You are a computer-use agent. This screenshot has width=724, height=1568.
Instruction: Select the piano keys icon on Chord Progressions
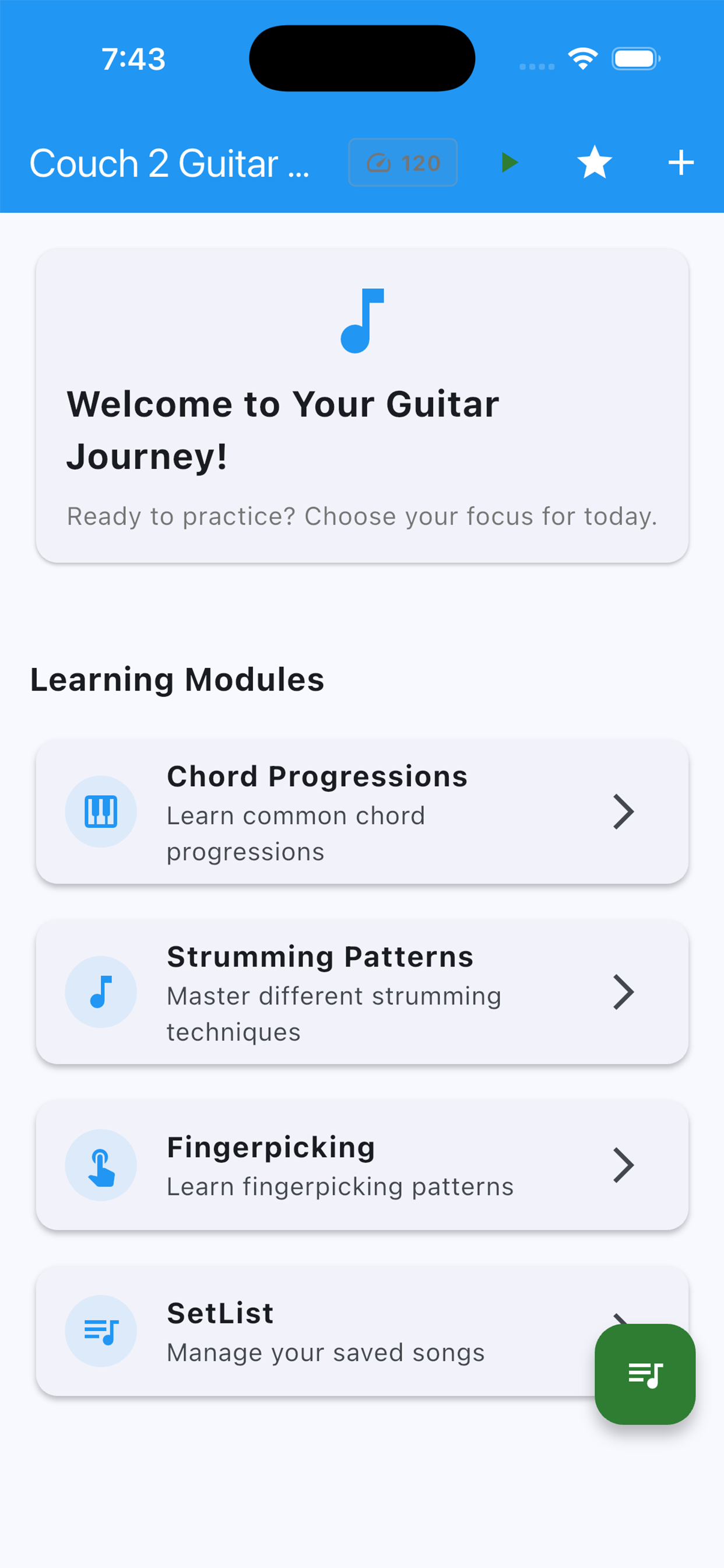click(x=101, y=811)
